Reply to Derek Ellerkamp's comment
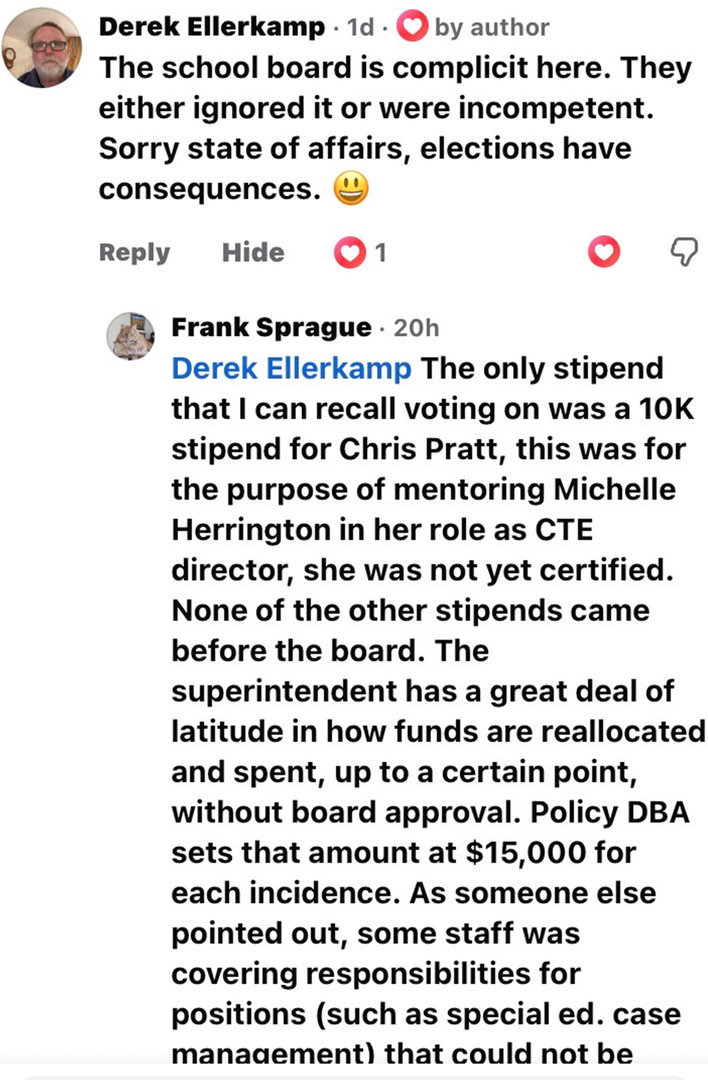 tap(134, 253)
